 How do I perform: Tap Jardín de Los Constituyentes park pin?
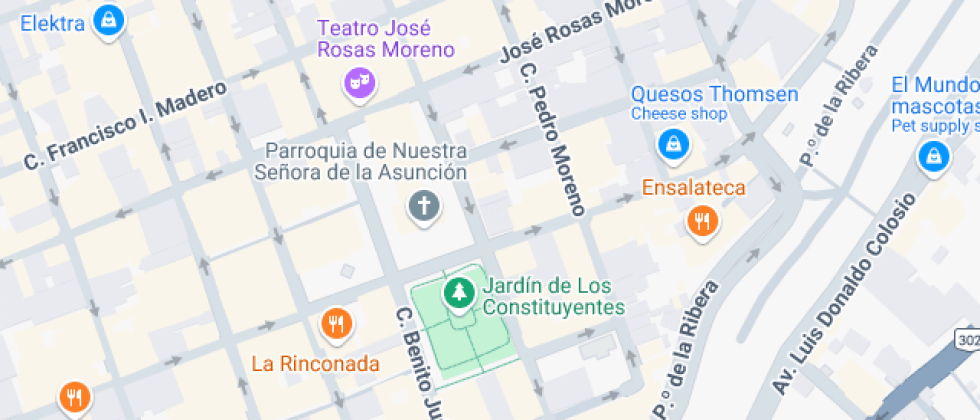(460, 293)
